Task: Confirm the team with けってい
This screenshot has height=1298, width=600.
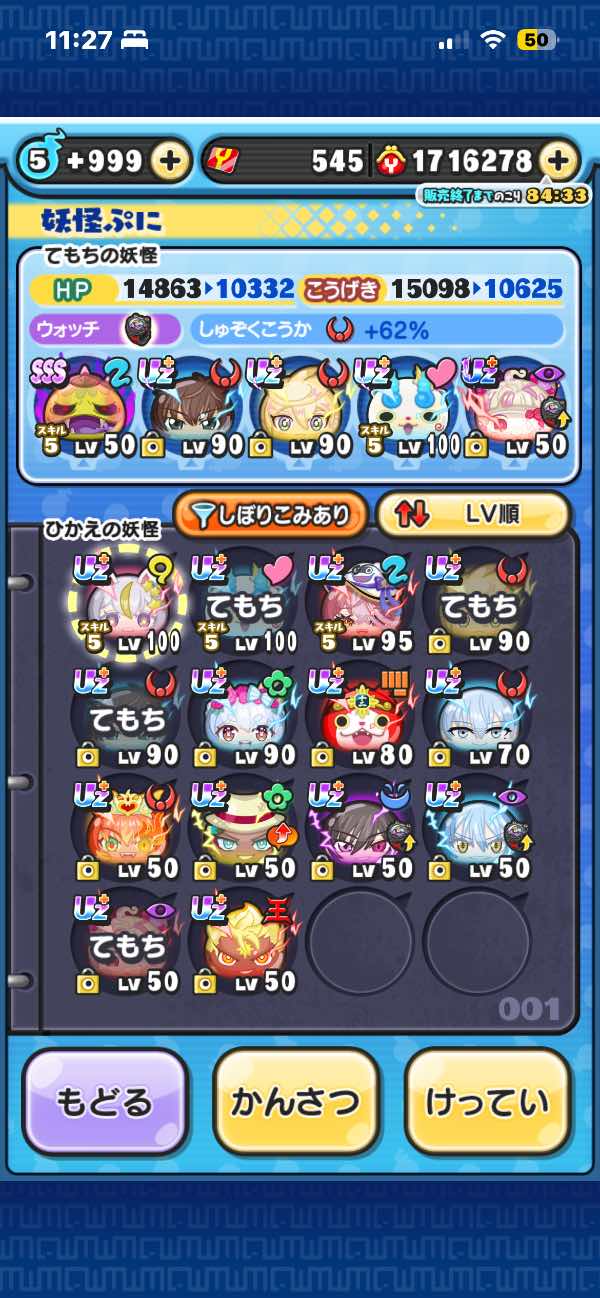Action: pyautogui.click(x=488, y=1103)
